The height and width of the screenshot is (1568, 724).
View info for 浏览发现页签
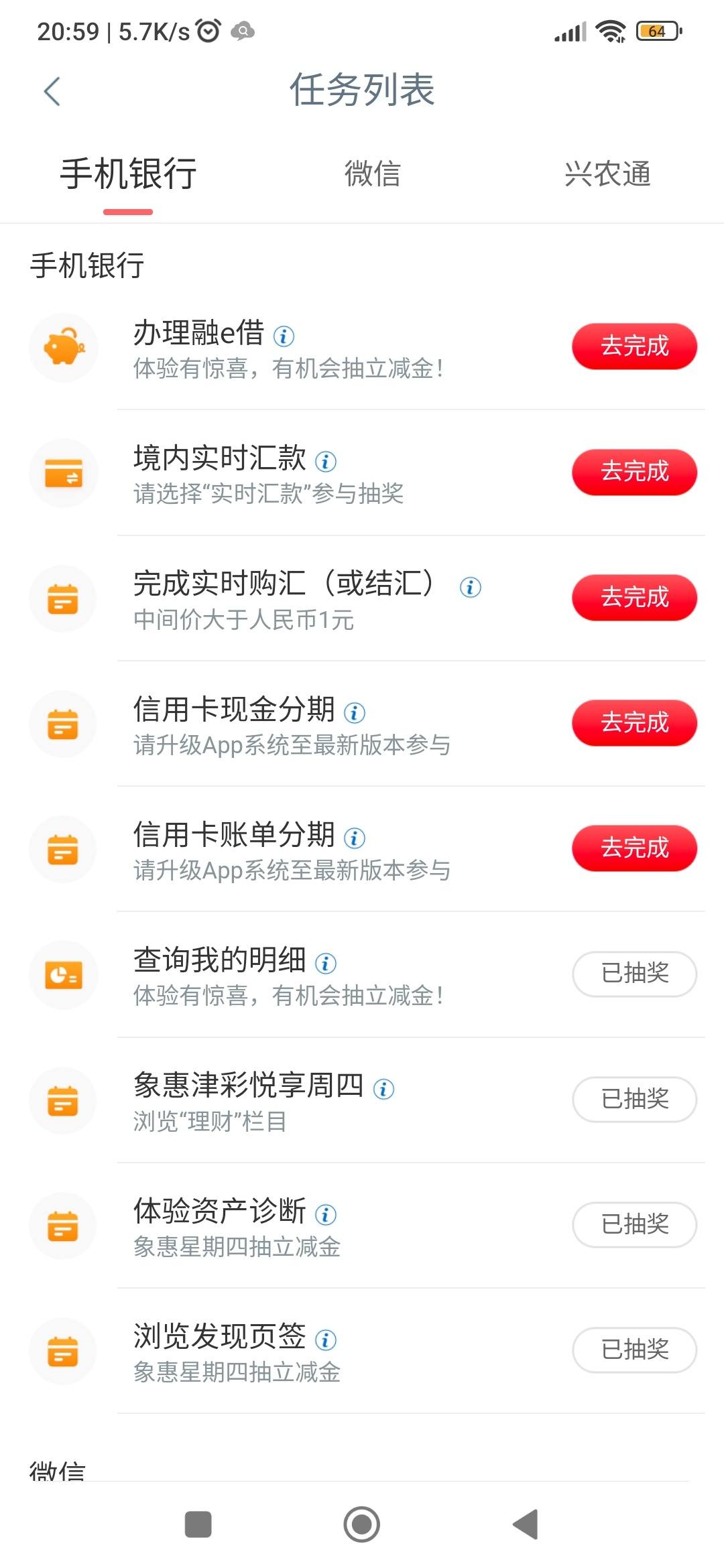[x=326, y=1340]
